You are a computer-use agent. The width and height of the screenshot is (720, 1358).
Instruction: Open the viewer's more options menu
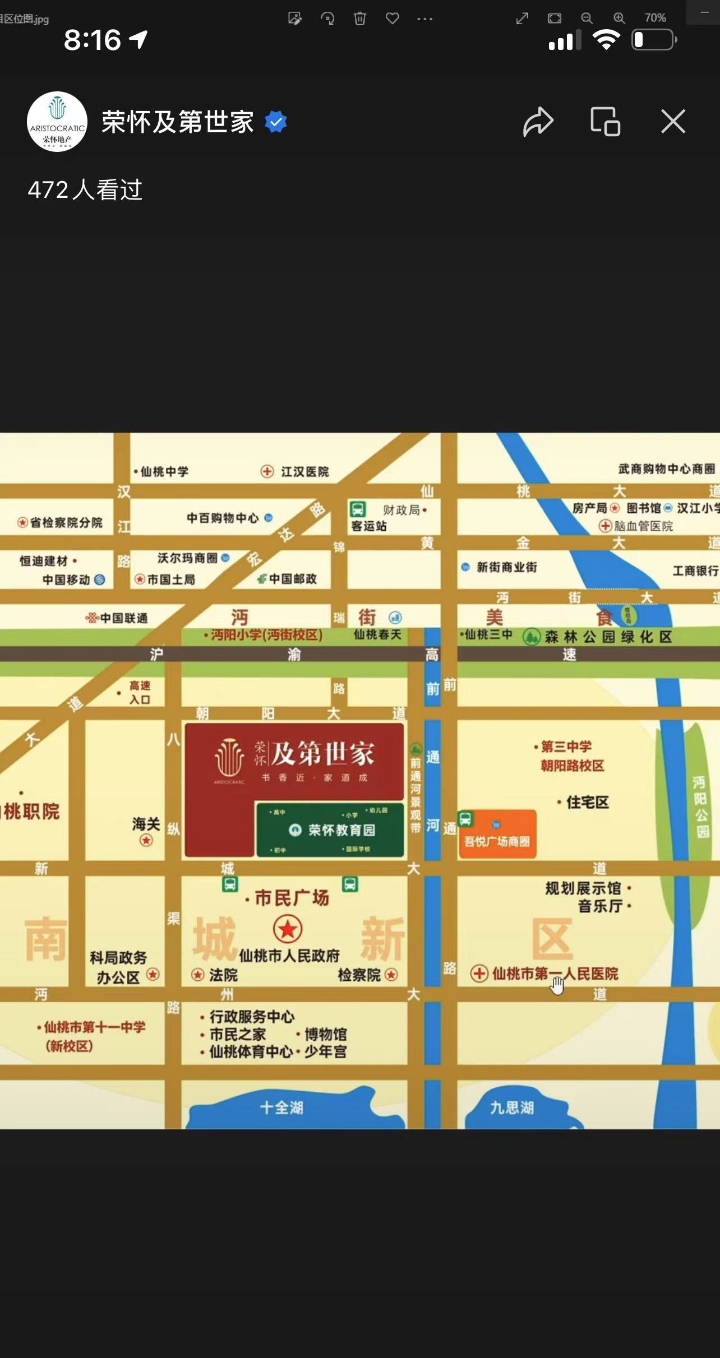(x=425, y=18)
